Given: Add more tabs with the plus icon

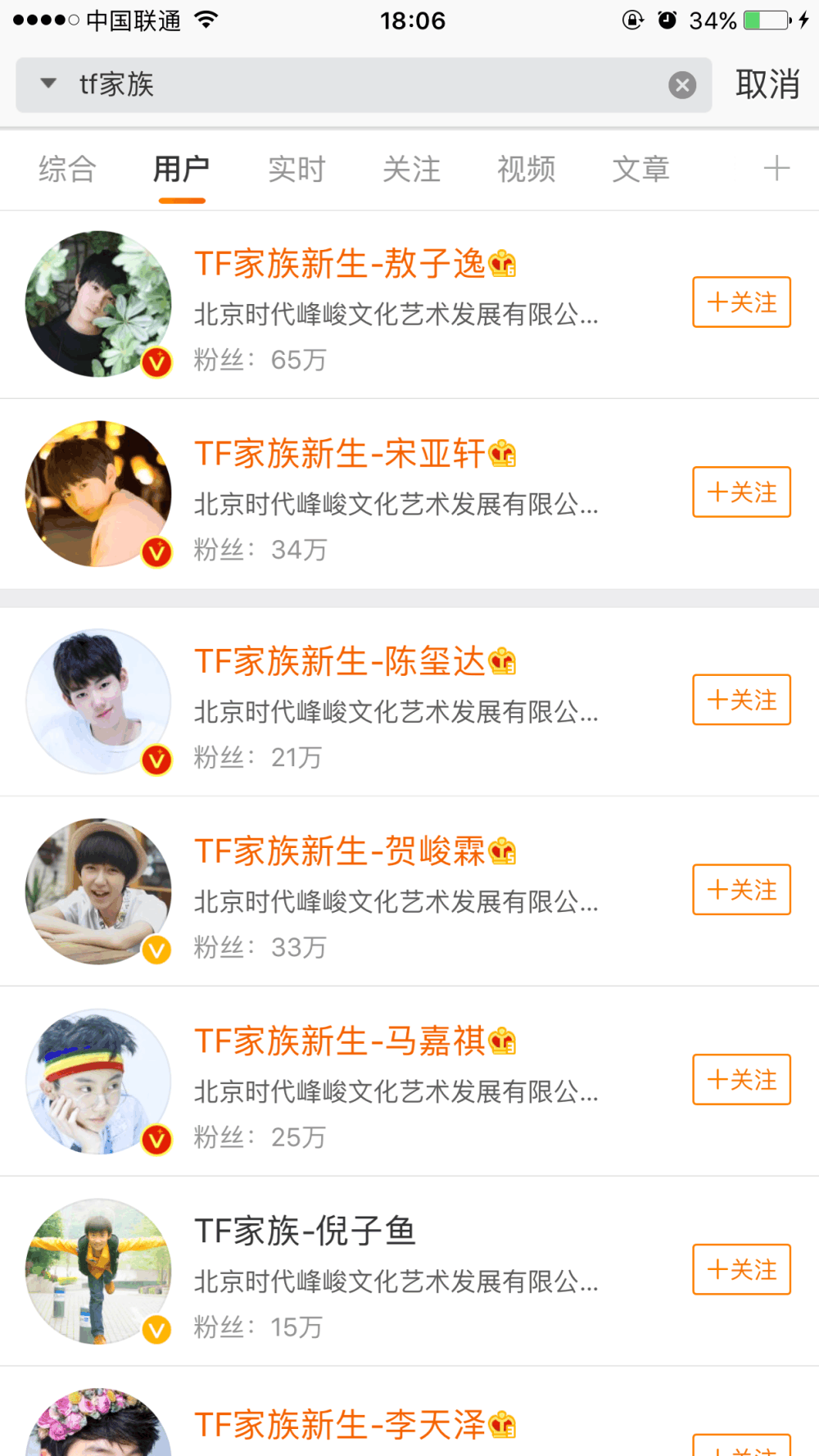Looking at the screenshot, I should coord(776,169).
